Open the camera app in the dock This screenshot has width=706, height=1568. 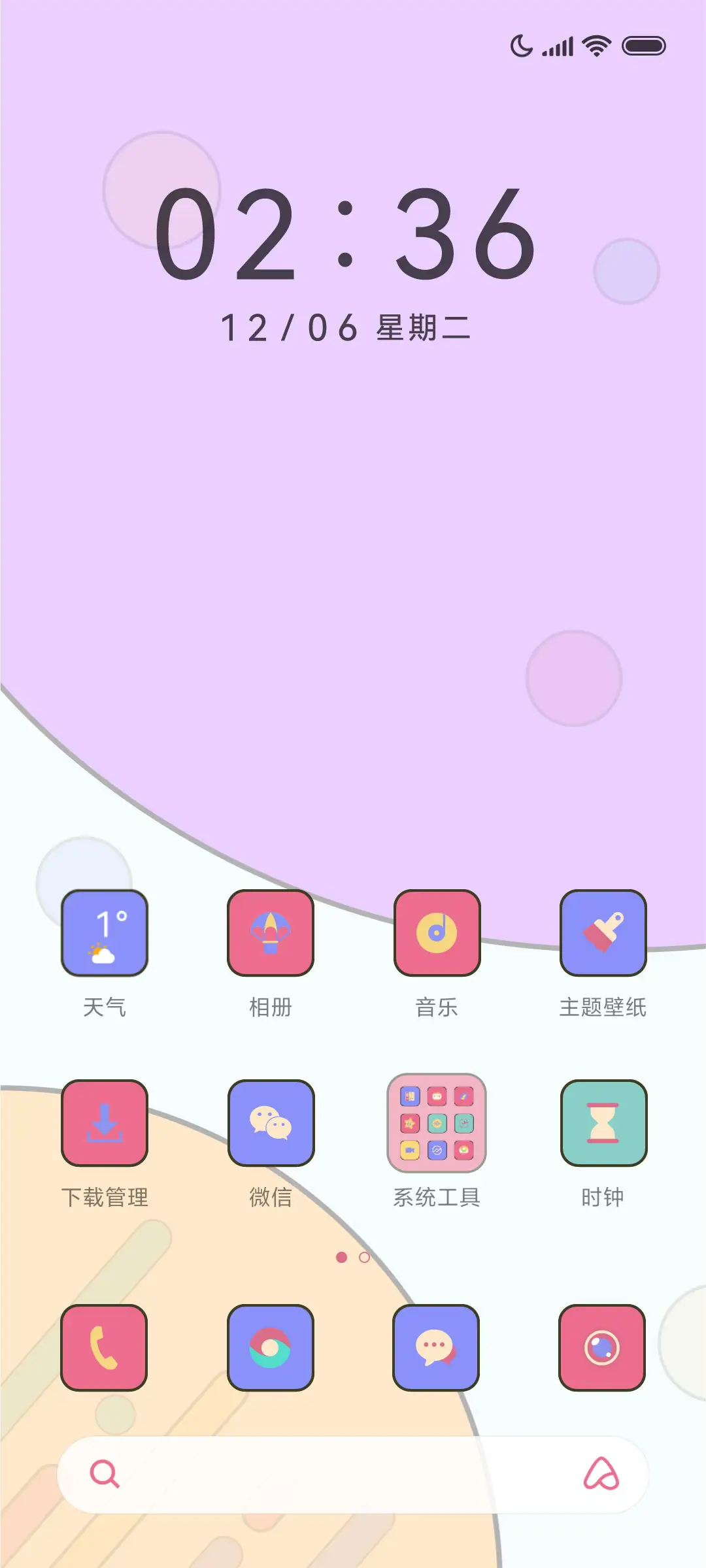(602, 1348)
